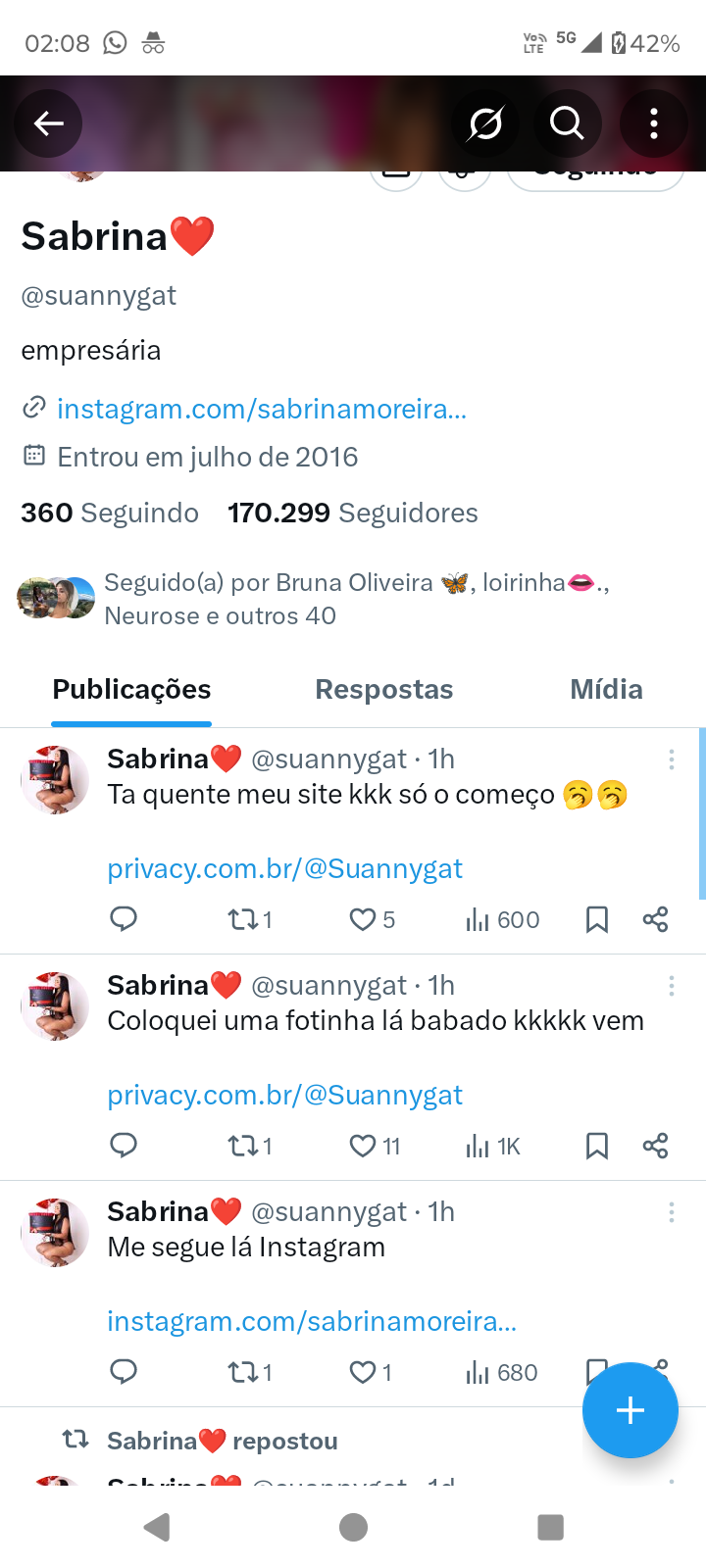Image resolution: width=706 pixels, height=1568 pixels.
Task: Compose a new post with plus button
Action: tap(630, 1410)
